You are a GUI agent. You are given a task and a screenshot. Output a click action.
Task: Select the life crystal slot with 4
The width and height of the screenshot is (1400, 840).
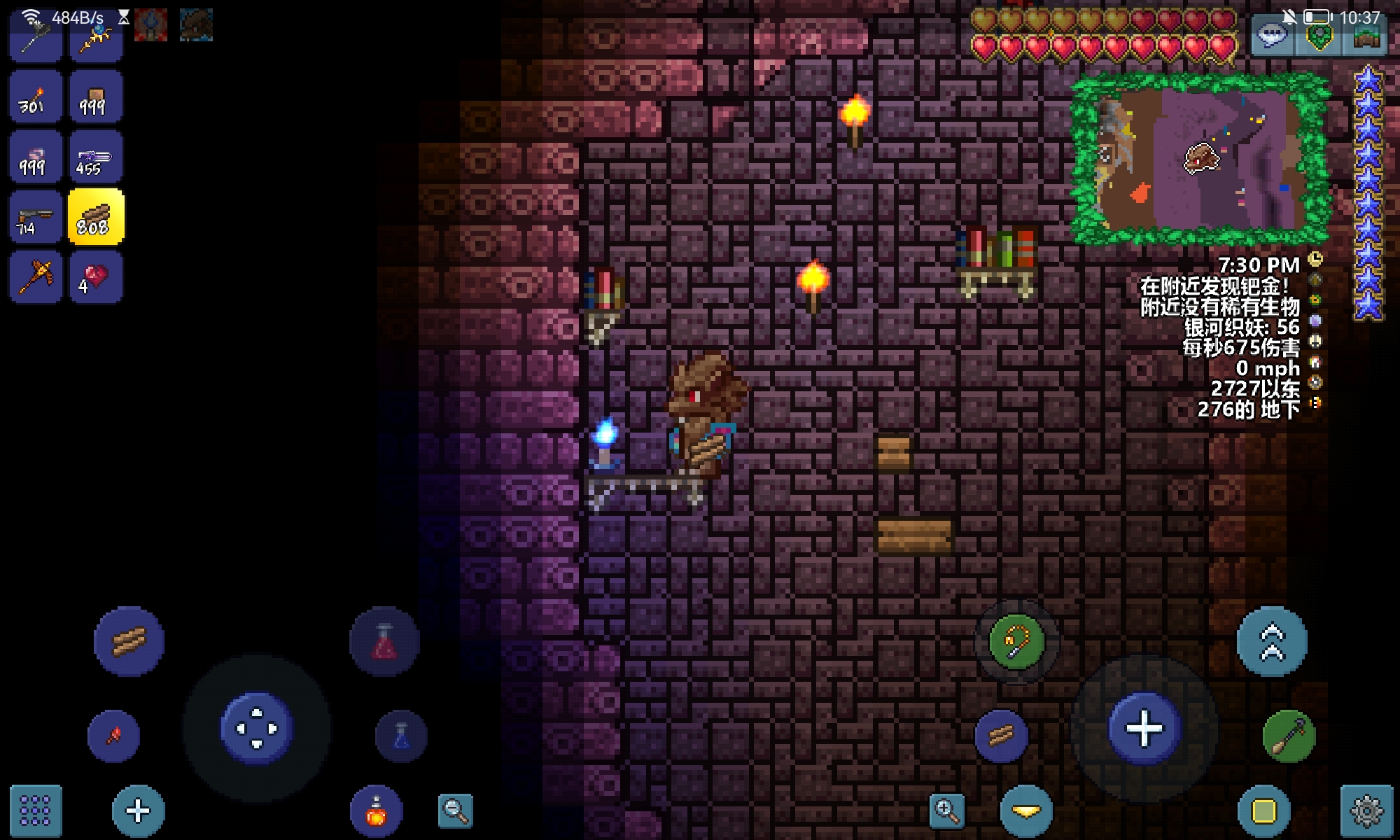point(96,278)
